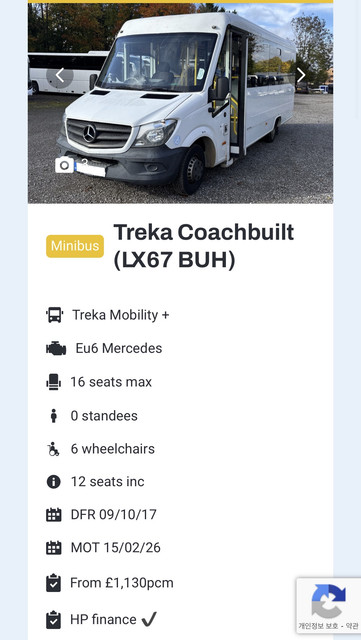Viewport: 361px width, 640px height.
Task: Show the next vehicle photo
Action: [301, 75]
